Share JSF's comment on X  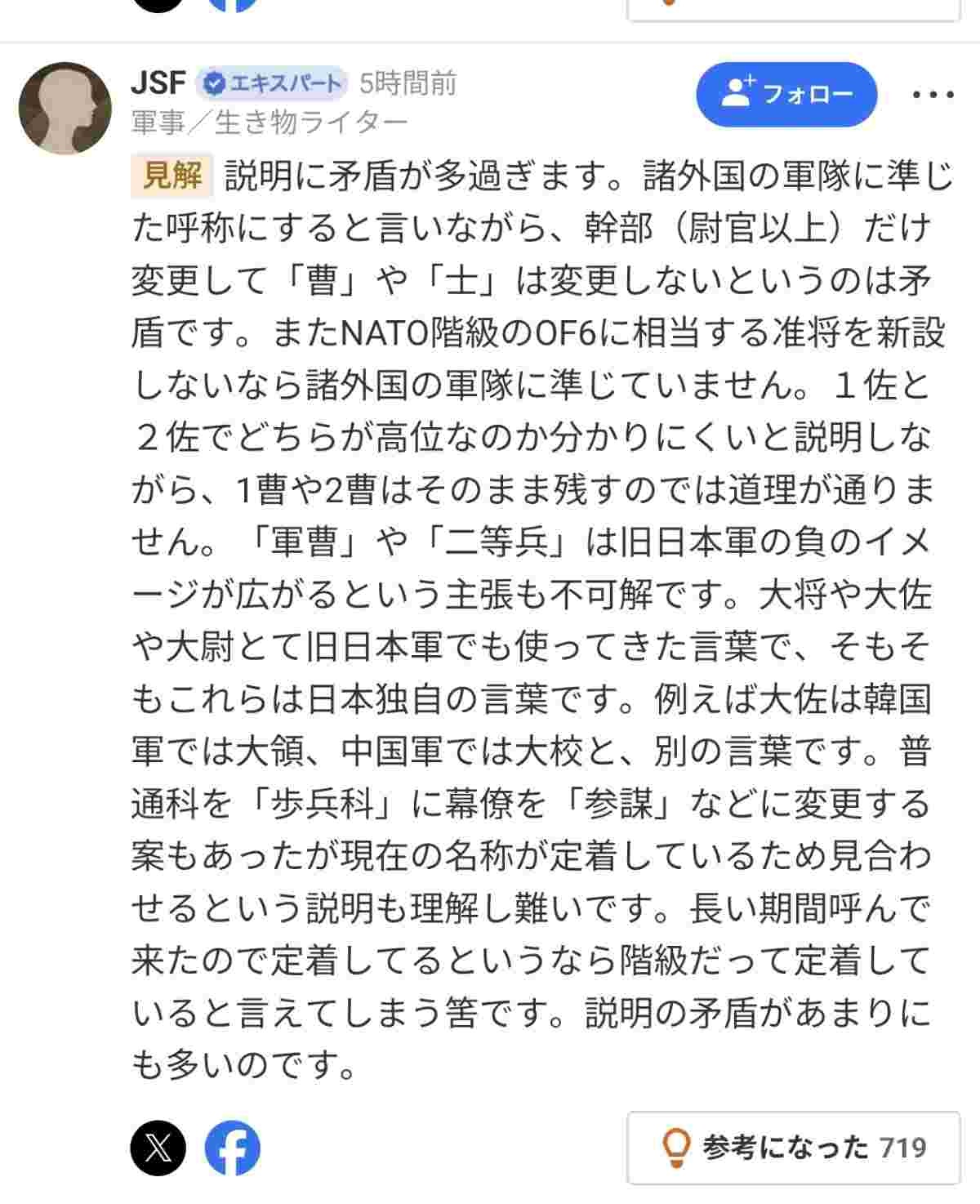[x=158, y=1148]
